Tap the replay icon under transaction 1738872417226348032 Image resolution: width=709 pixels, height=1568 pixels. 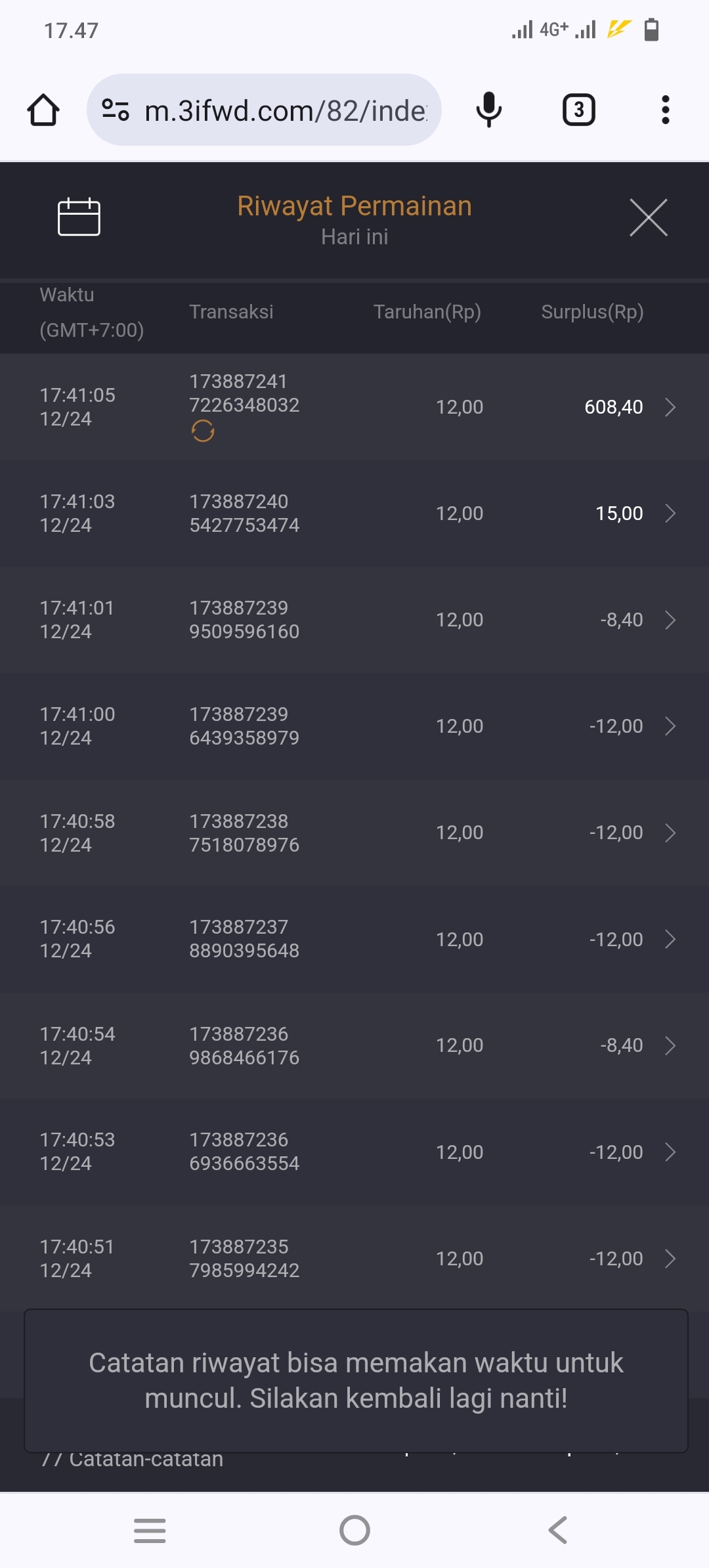tap(203, 431)
